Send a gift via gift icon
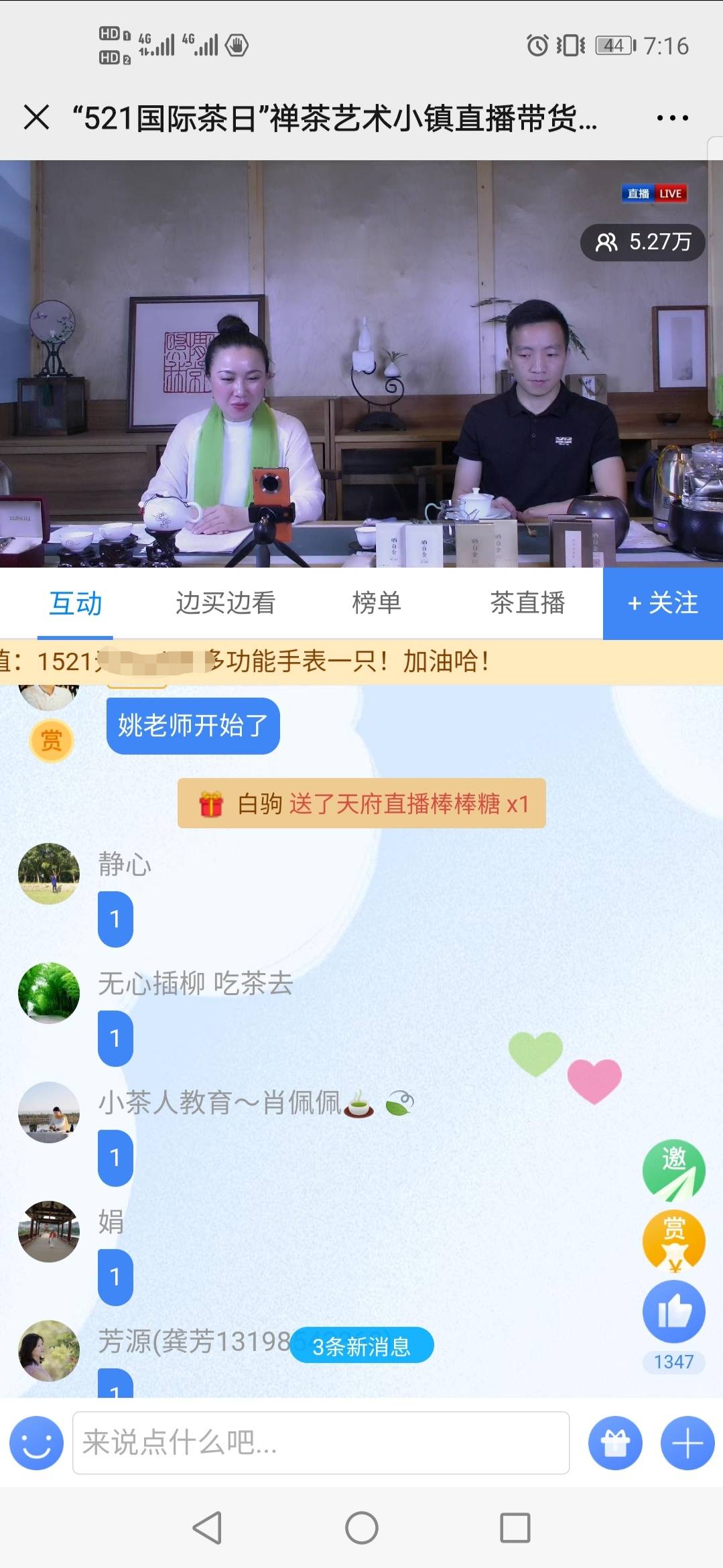Screen dimensions: 723x1568 [615, 1443]
